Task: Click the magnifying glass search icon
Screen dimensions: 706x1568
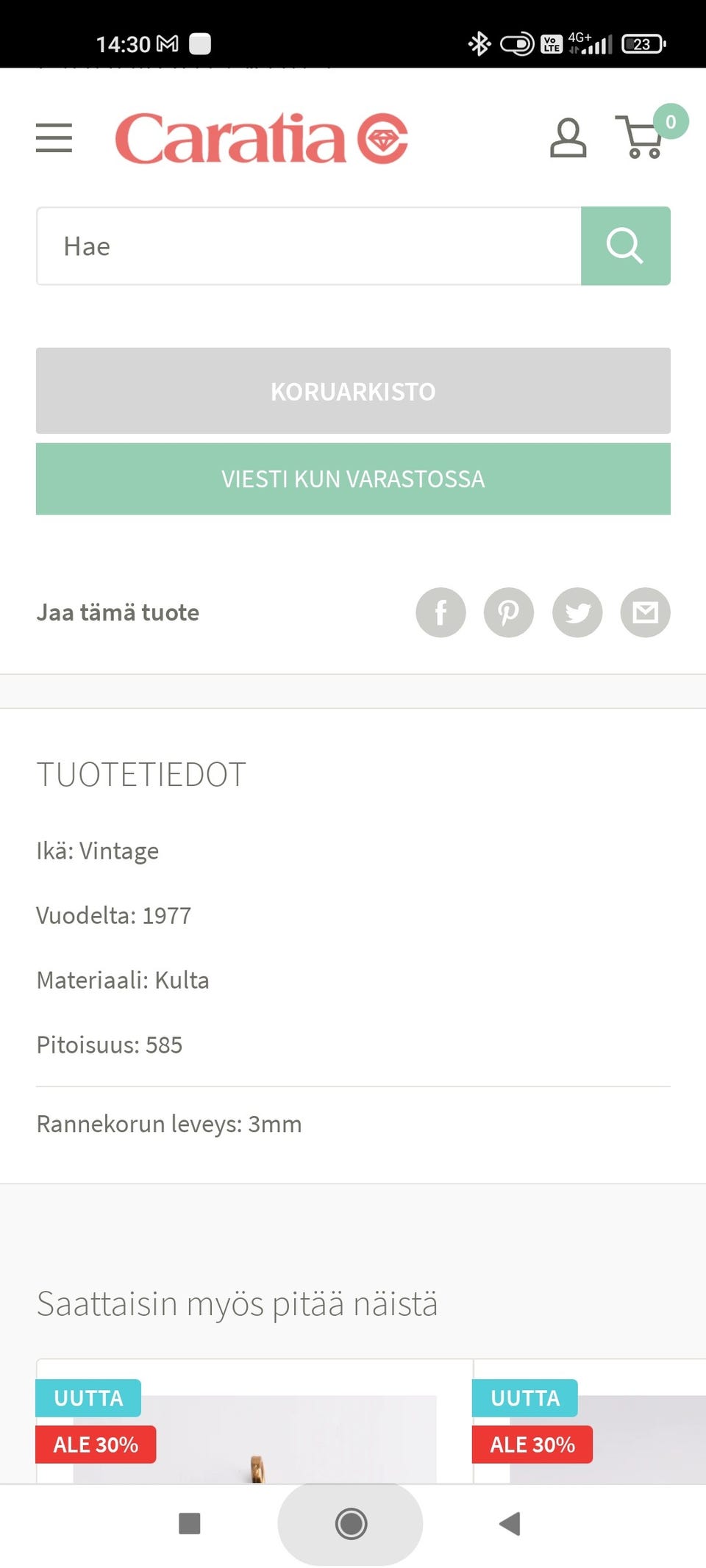Action: (625, 246)
